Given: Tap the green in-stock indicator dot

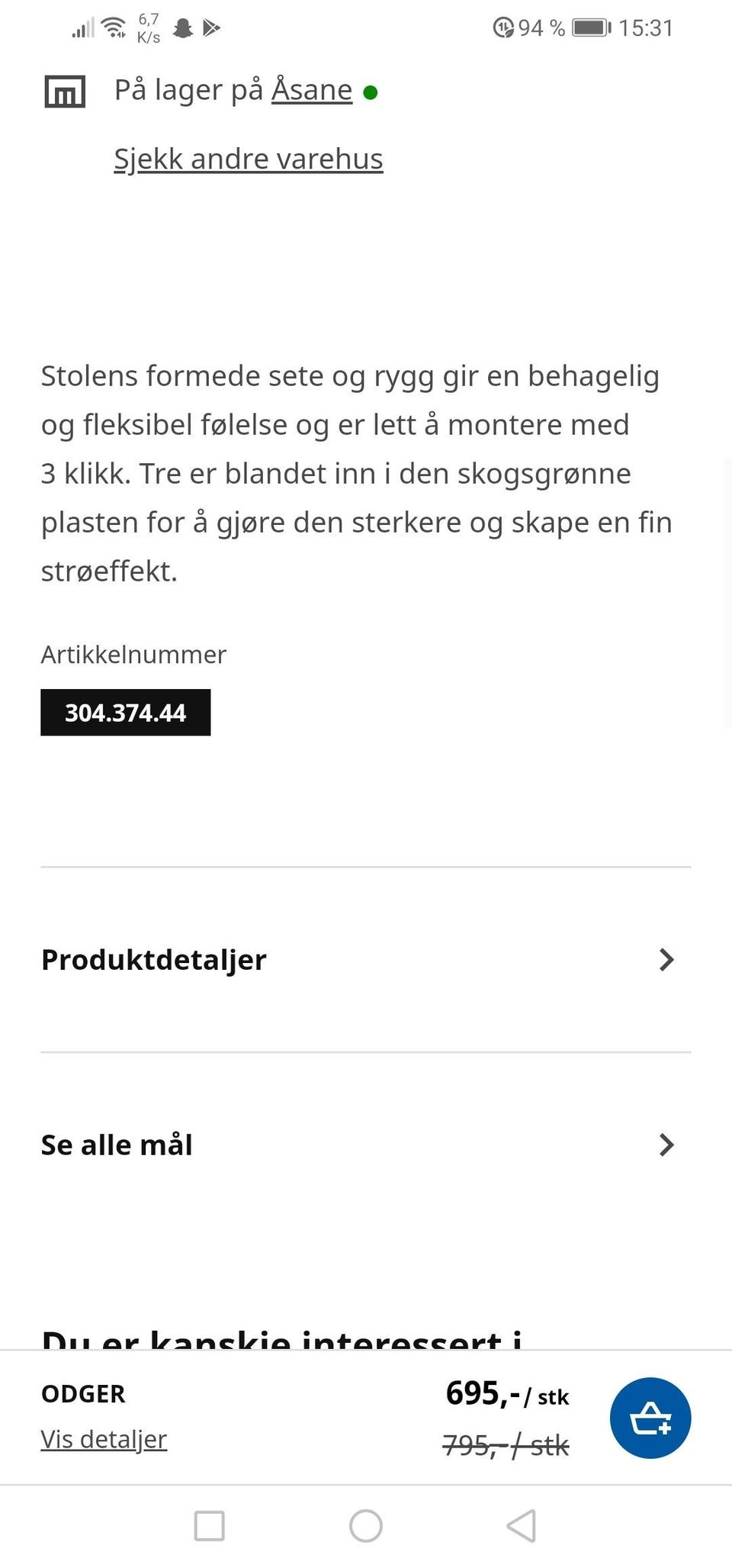Looking at the screenshot, I should (372, 92).
